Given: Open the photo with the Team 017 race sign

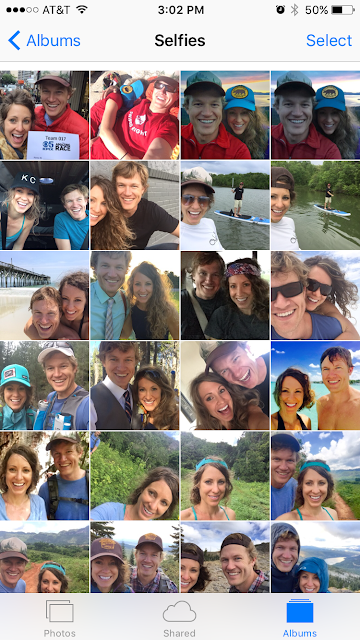Looking at the screenshot, I should pyautogui.click(x=44, y=115).
